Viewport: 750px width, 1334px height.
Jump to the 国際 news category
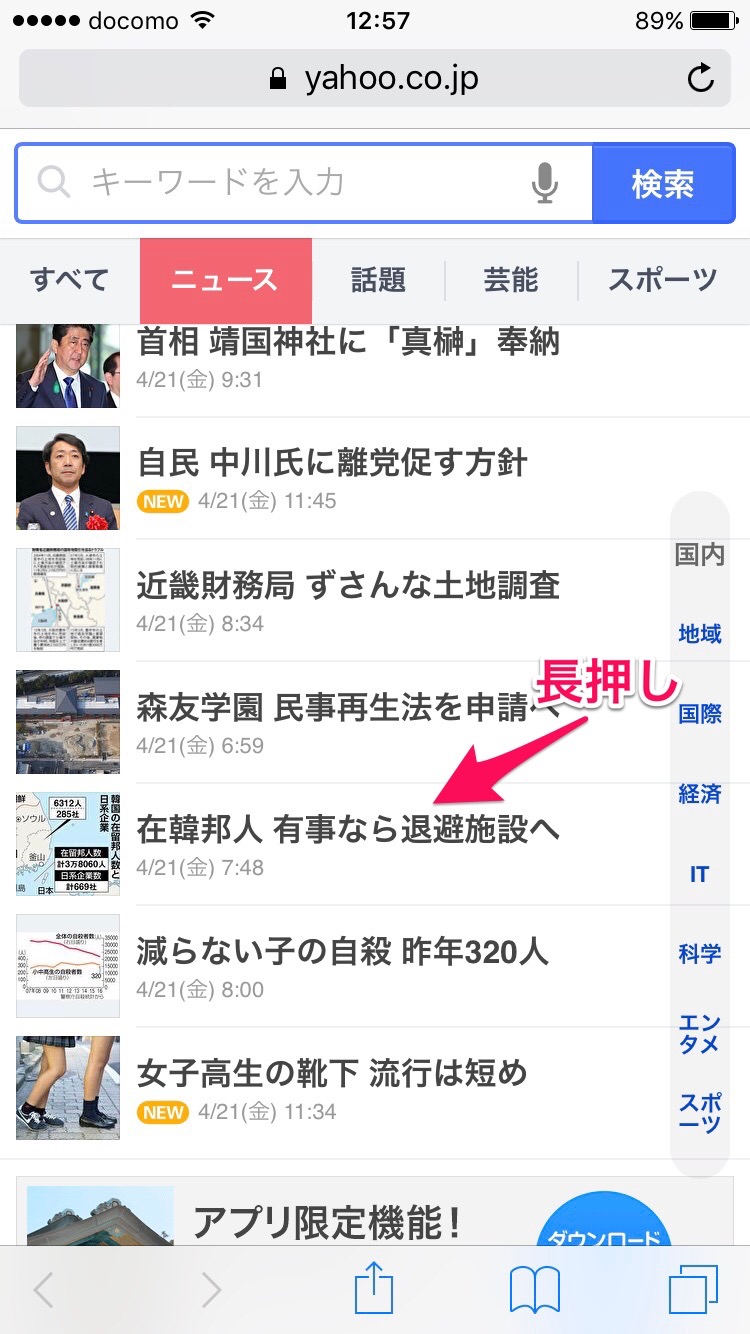coord(699,714)
